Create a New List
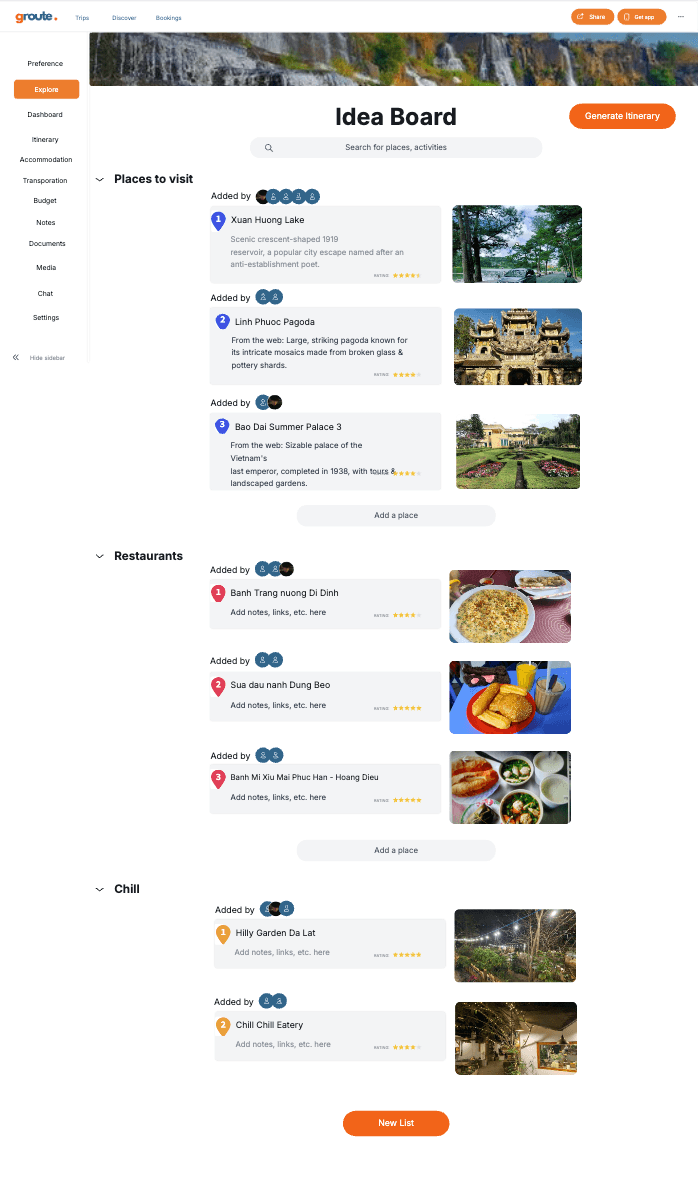The height and width of the screenshot is (1184, 698). click(396, 1123)
